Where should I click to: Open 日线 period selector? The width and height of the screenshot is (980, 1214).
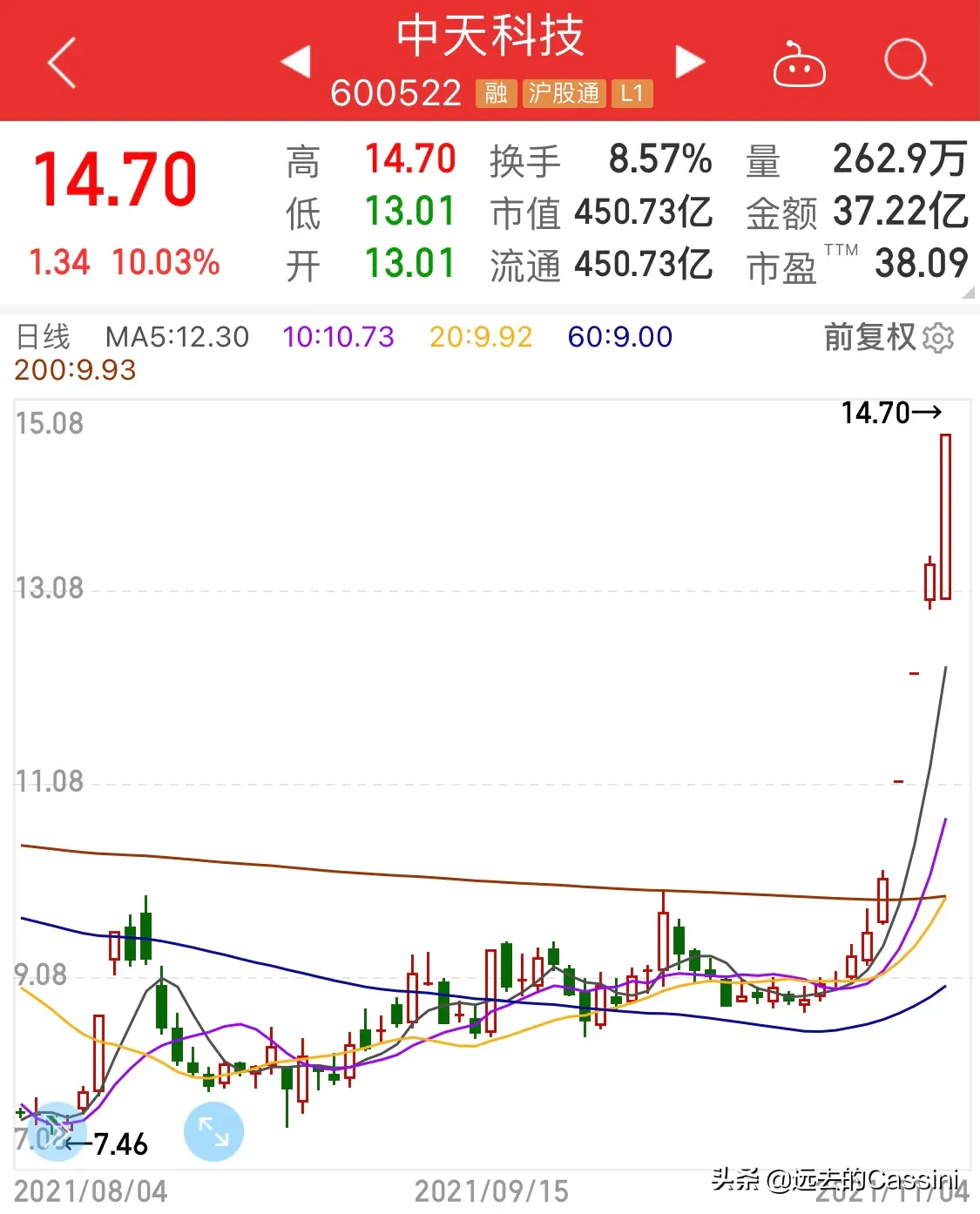pyautogui.click(x=44, y=337)
